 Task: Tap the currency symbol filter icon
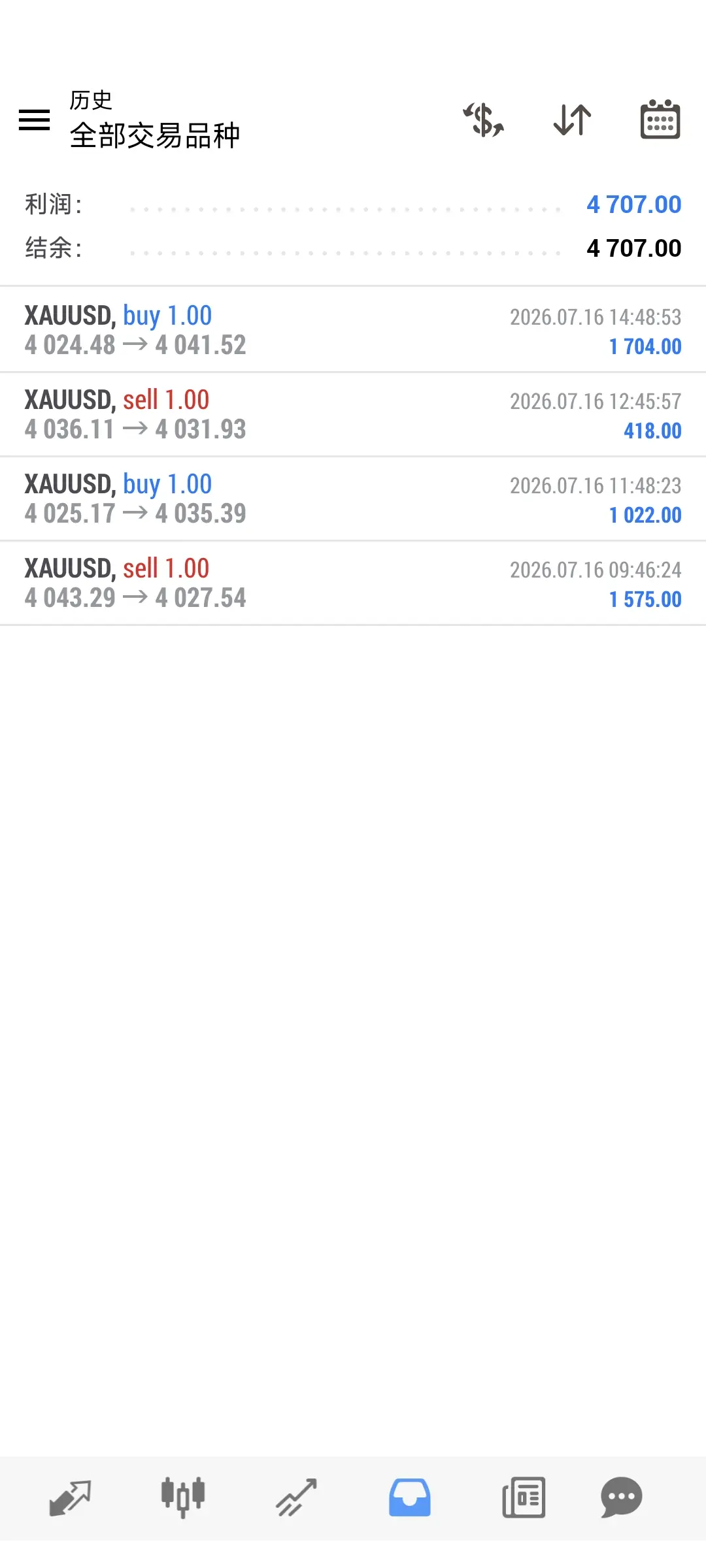(484, 120)
